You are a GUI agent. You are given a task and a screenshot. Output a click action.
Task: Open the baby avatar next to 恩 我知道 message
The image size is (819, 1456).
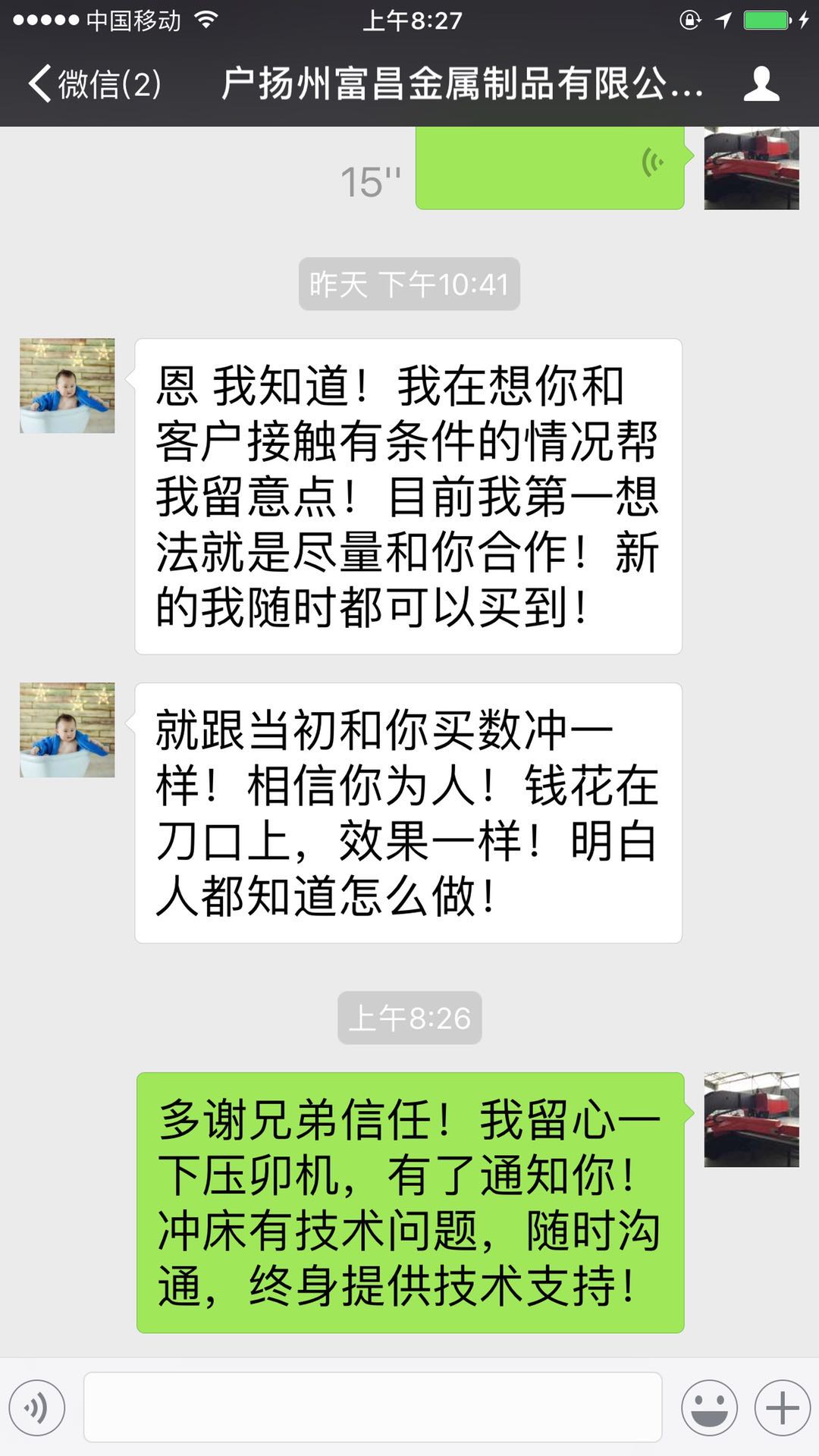[x=67, y=386]
